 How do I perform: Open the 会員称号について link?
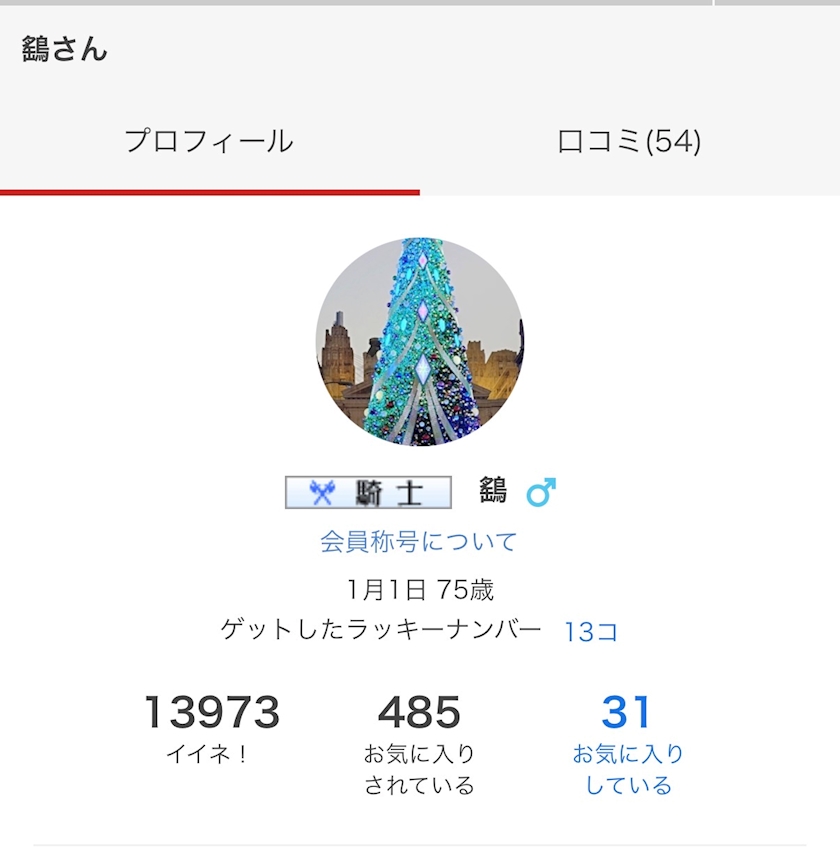point(419,542)
